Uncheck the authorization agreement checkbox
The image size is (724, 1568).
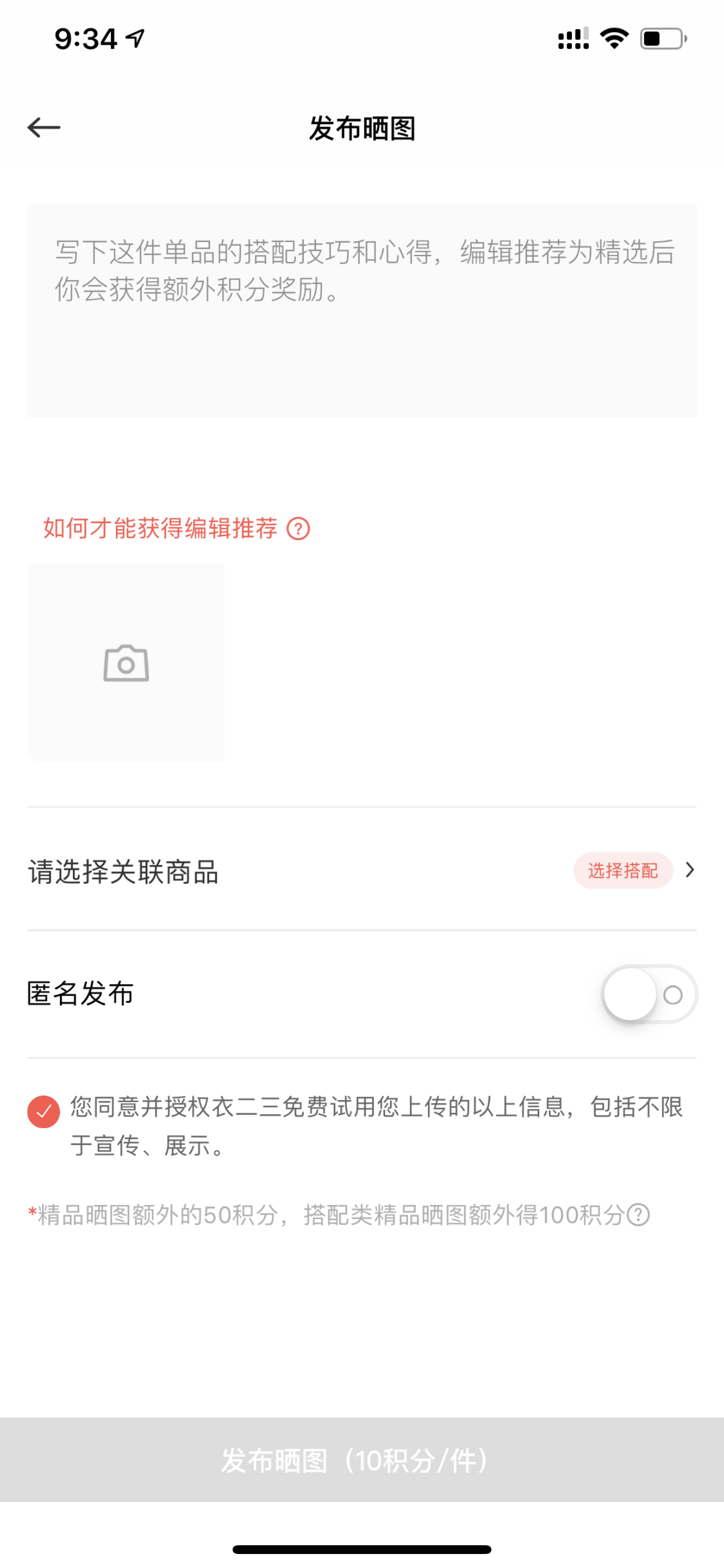(44, 1111)
